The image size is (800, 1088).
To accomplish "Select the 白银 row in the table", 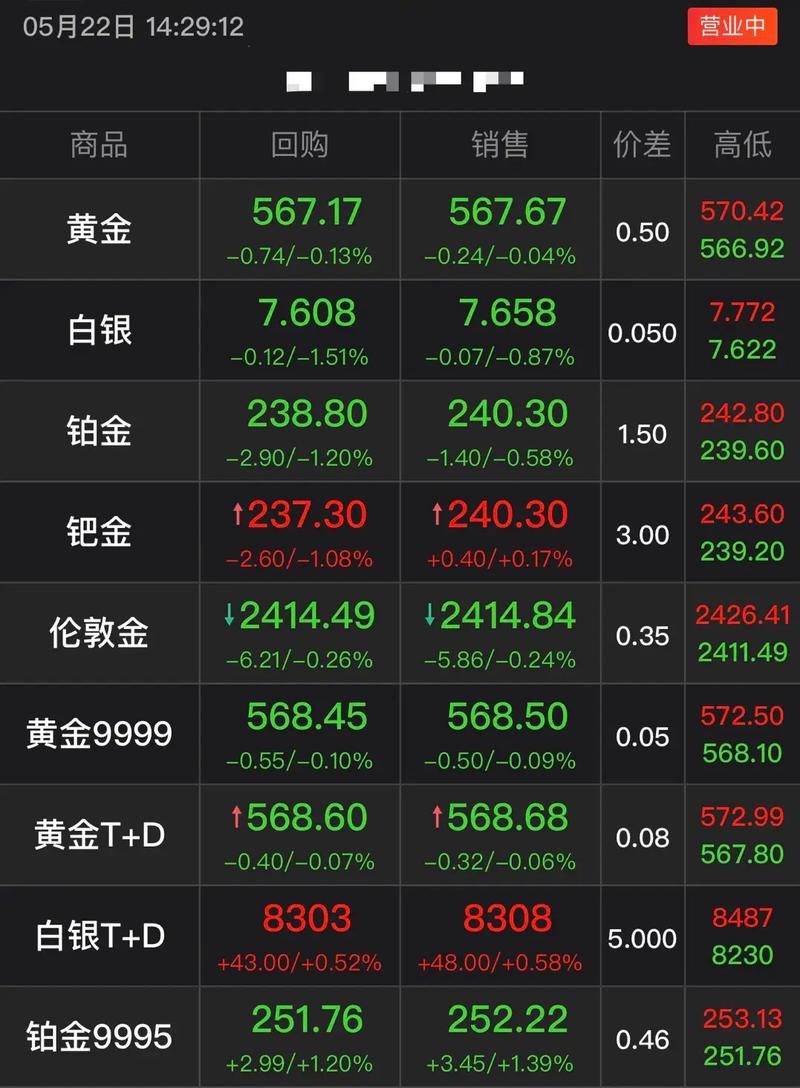I will click(98, 329).
